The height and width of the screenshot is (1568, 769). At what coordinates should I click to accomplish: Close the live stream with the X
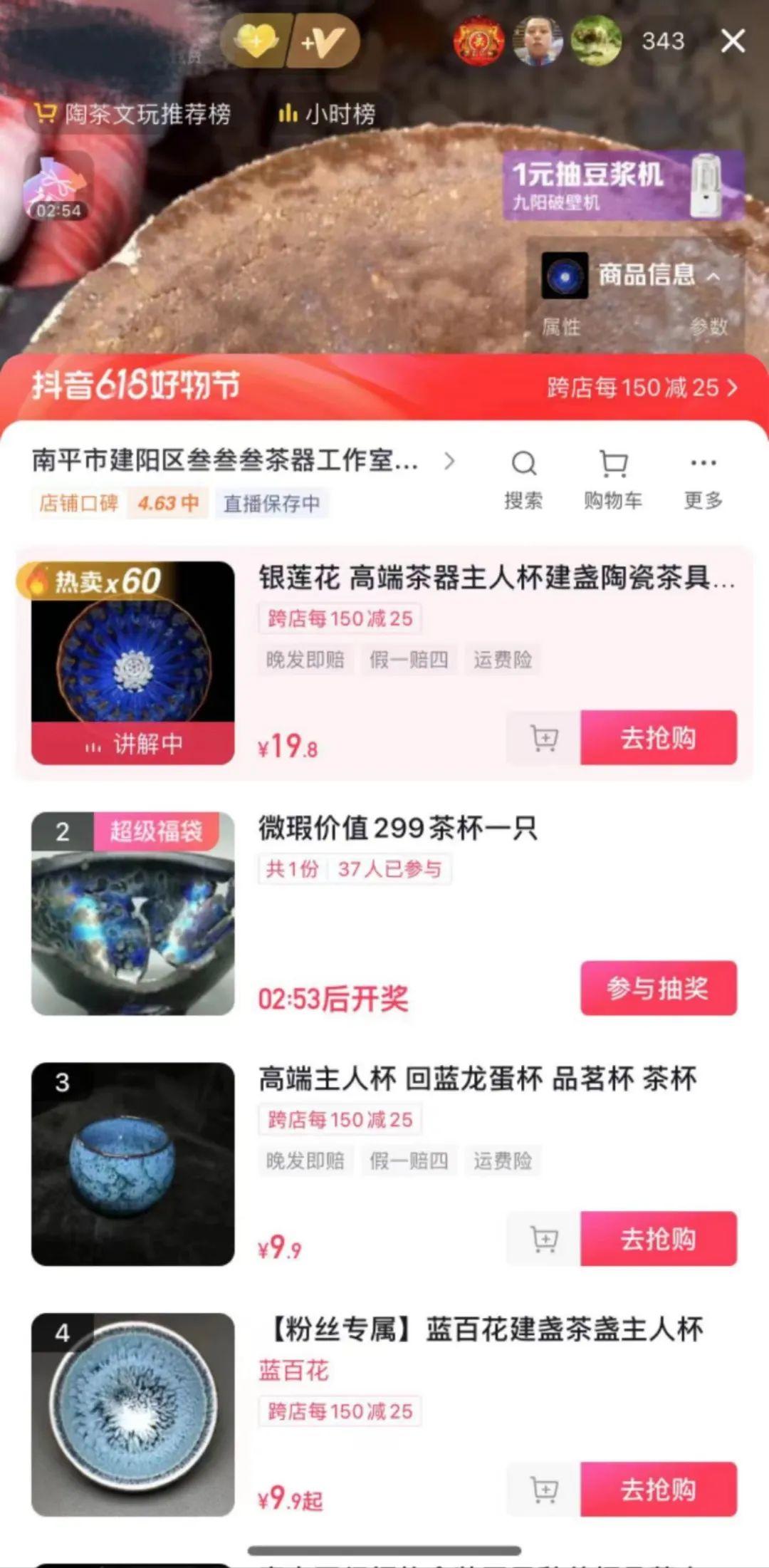pyautogui.click(x=733, y=41)
